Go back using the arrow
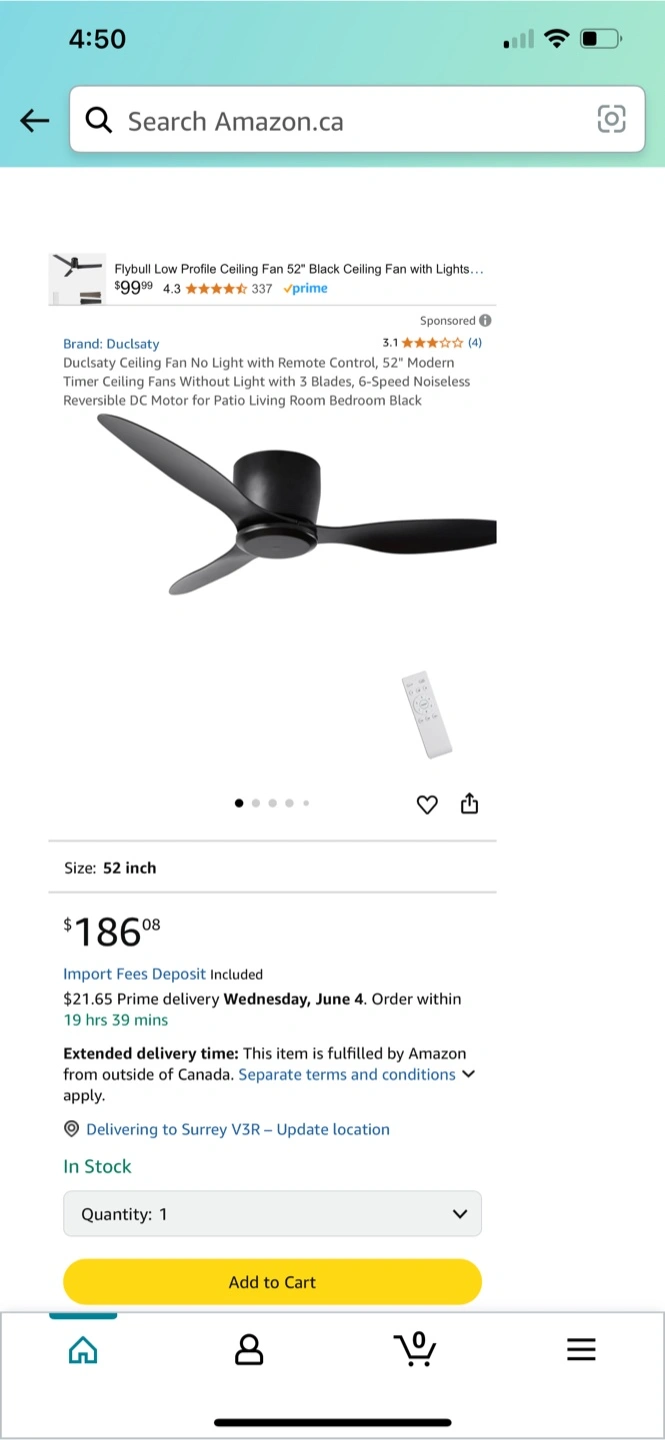Viewport: 665px width, 1440px height. (35, 121)
